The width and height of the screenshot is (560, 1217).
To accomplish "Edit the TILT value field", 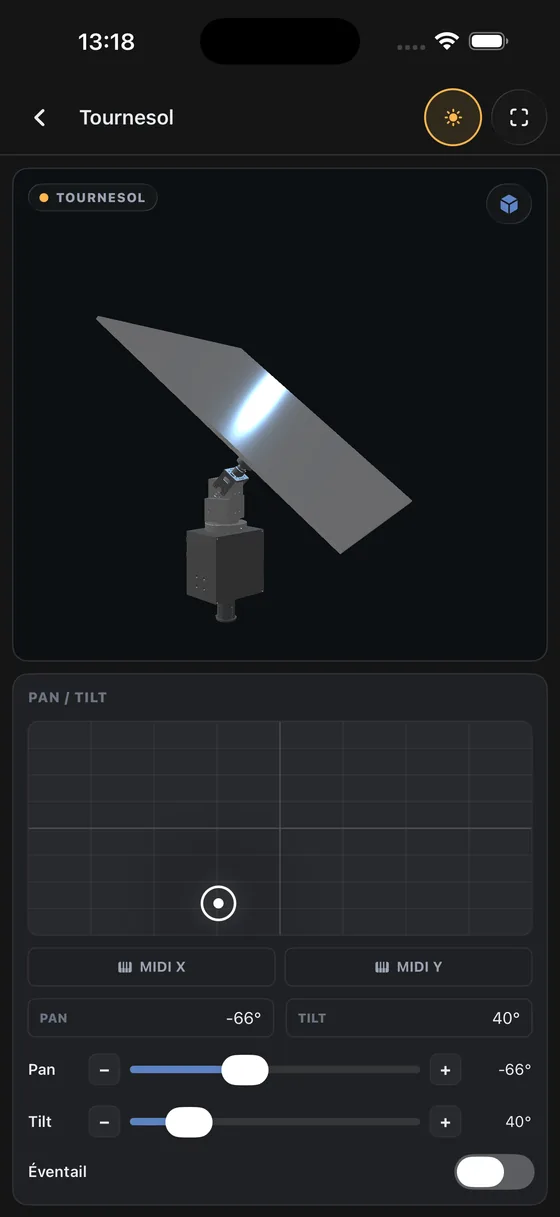I will pyautogui.click(x=408, y=1018).
